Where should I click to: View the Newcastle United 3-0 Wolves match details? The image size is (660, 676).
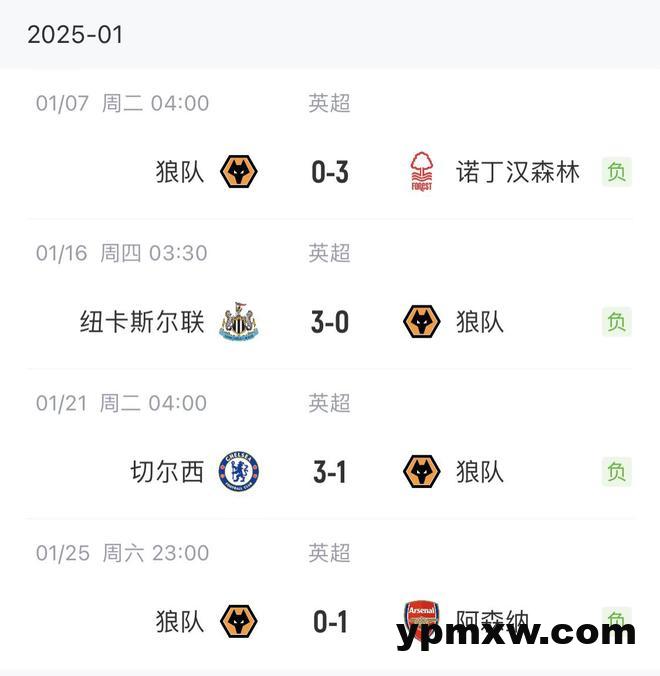pos(329,322)
